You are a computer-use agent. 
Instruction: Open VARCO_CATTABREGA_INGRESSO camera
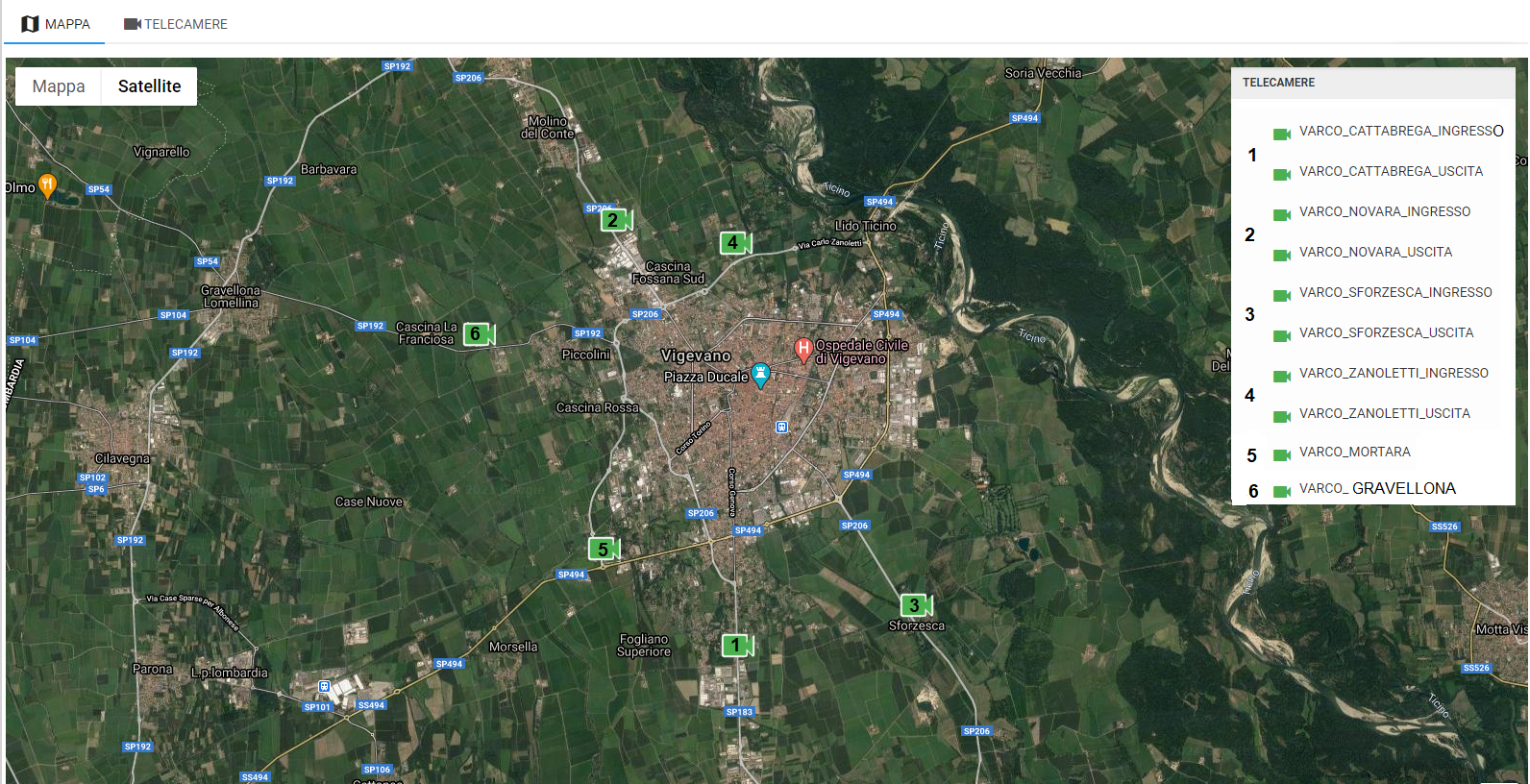[x=1400, y=132]
